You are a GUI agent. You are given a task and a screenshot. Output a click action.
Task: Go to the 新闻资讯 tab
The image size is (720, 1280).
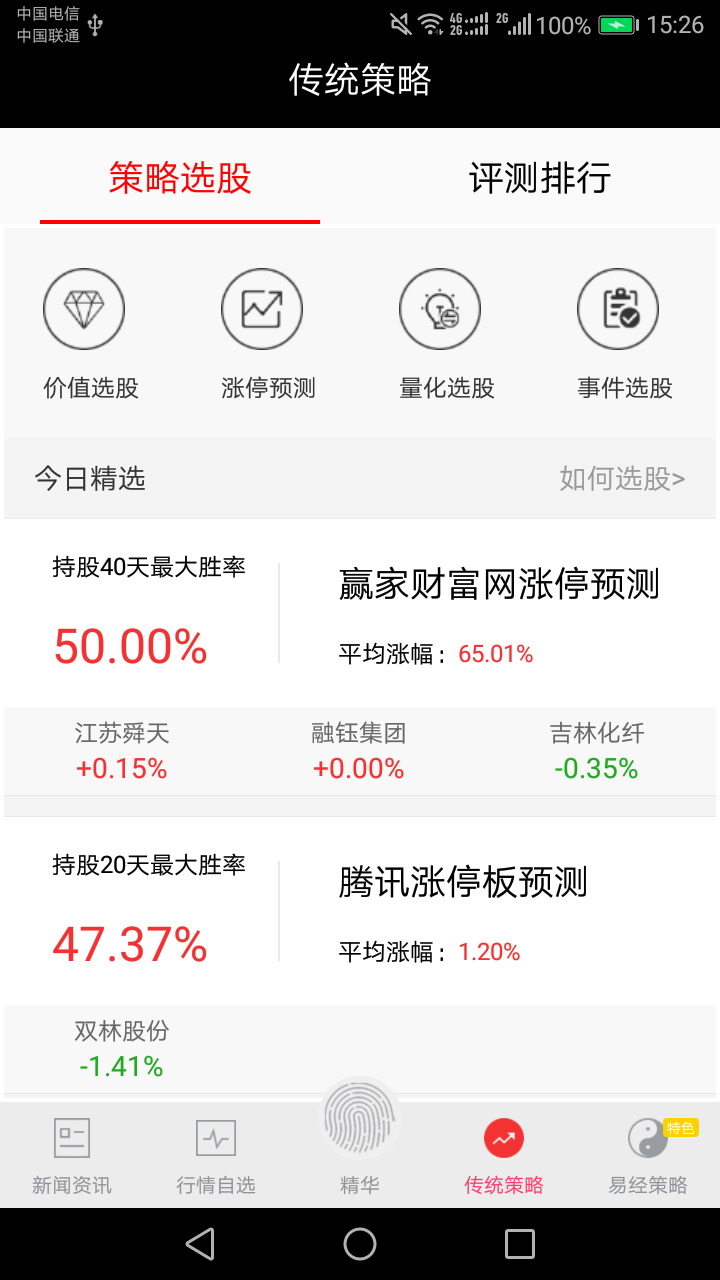pos(72,1156)
